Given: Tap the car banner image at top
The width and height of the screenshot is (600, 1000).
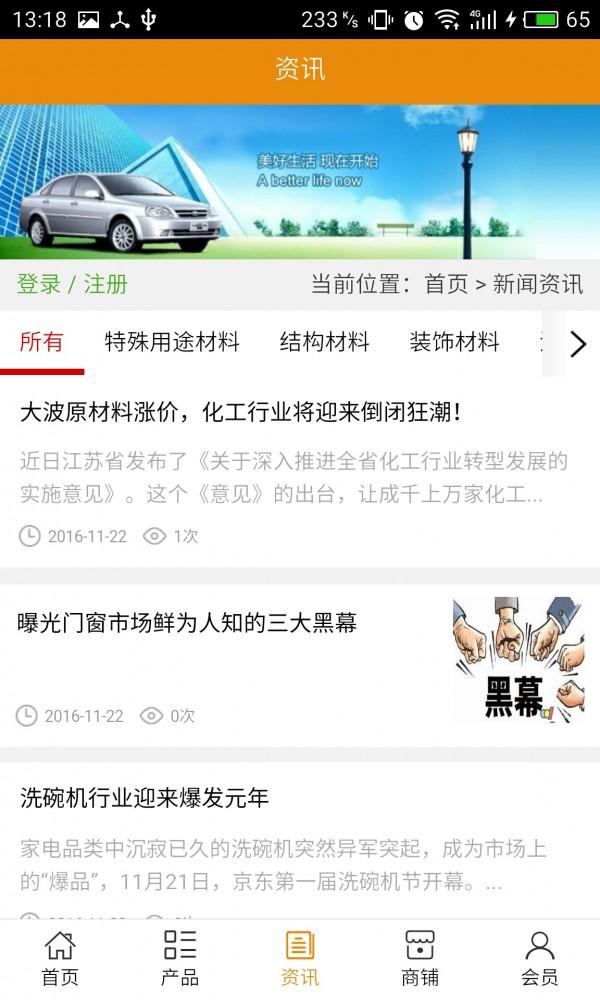Looking at the screenshot, I should [x=300, y=182].
